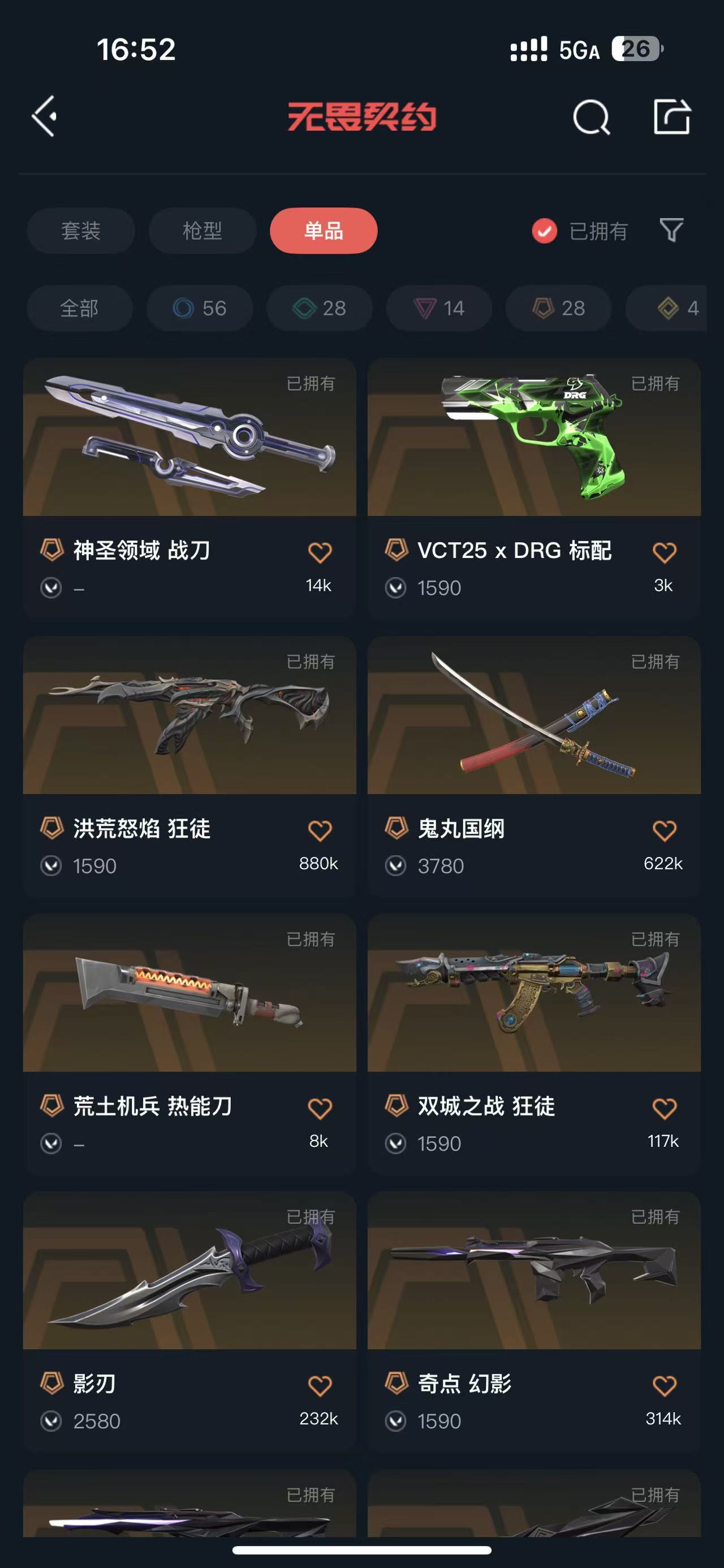This screenshot has height=1568, width=724.
Task: Filter by the 56 rarity chip
Action: (x=200, y=308)
